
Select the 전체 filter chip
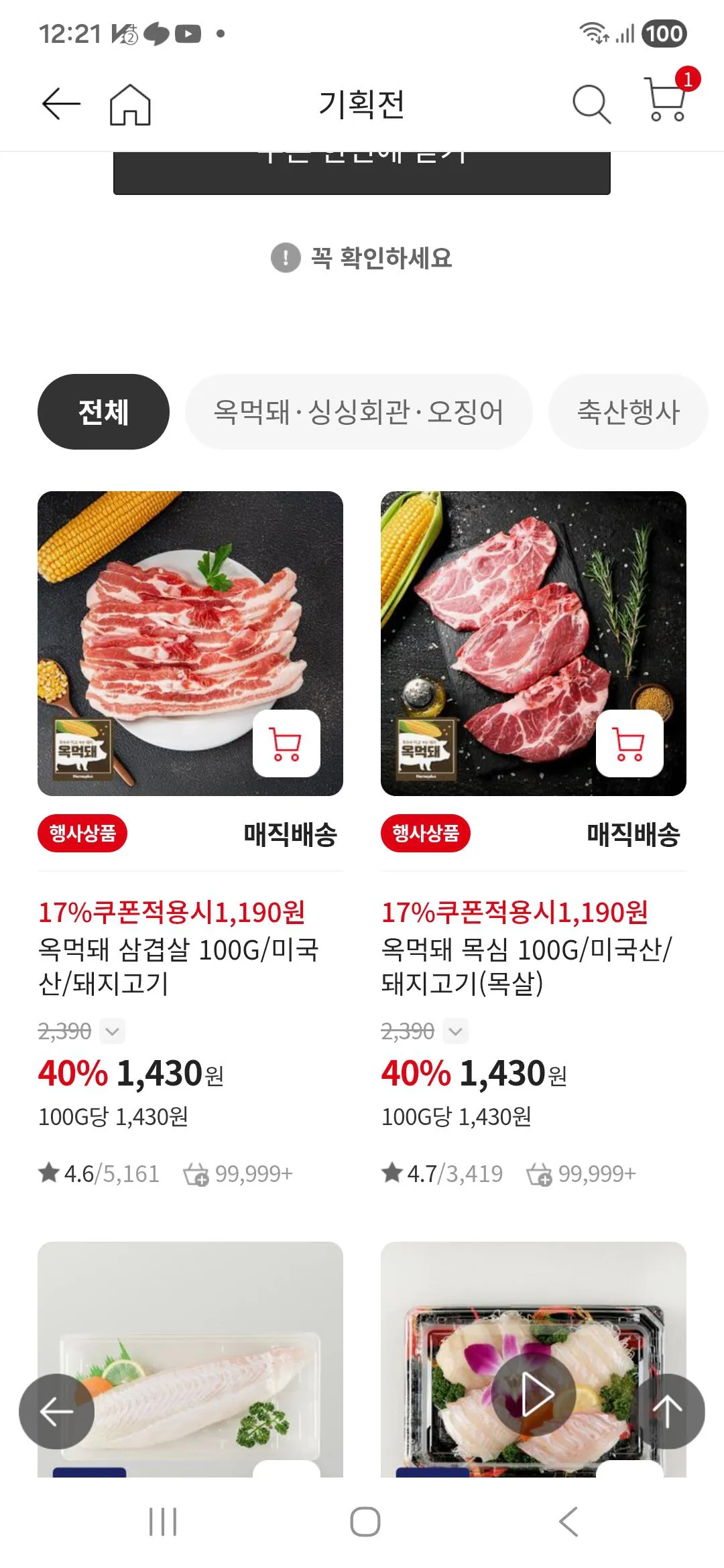(104, 411)
